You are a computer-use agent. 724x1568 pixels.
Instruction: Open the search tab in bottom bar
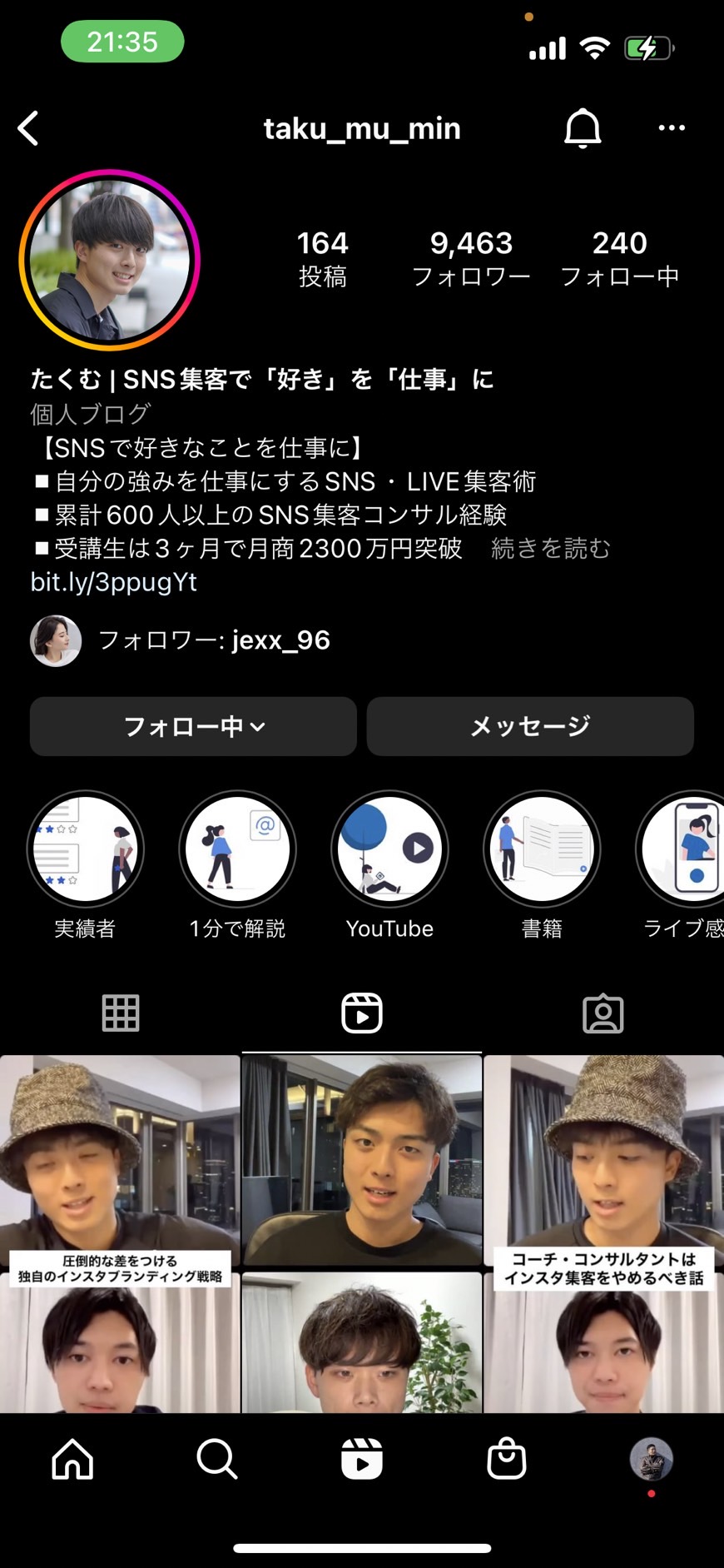pyautogui.click(x=217, y=1459)
